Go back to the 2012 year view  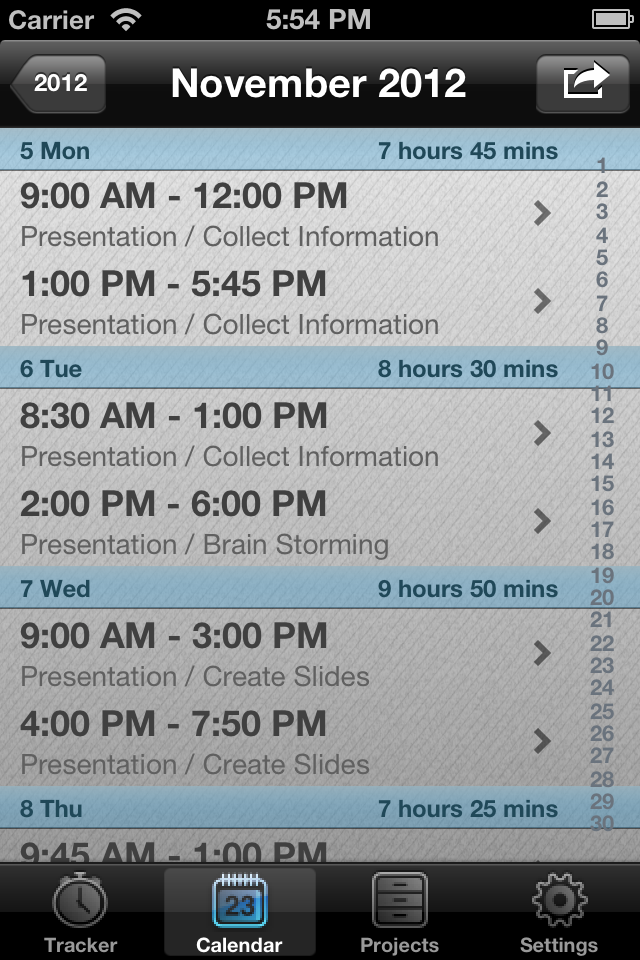(59, 84)
